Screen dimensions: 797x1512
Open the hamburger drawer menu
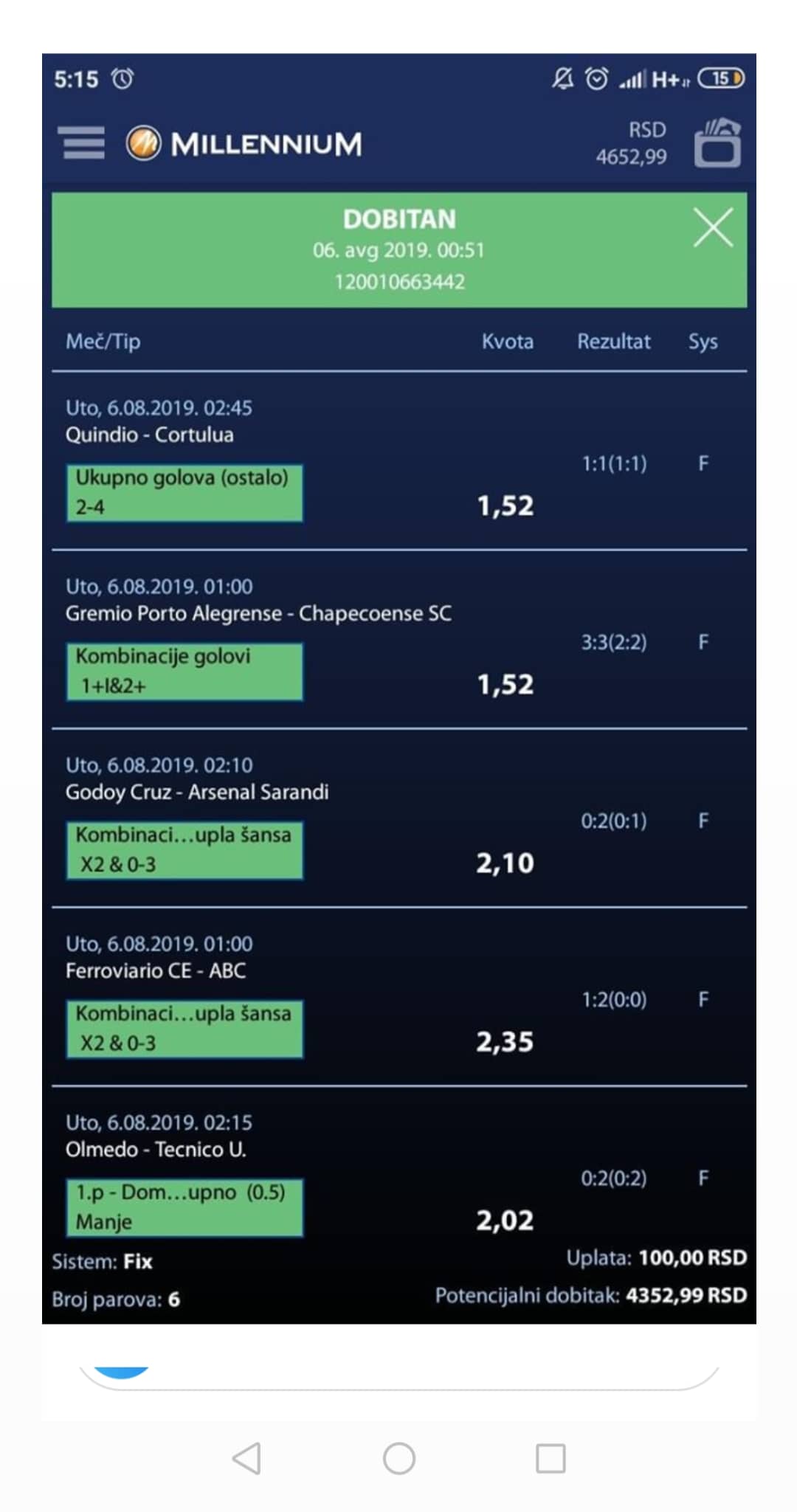coord(83,143)
